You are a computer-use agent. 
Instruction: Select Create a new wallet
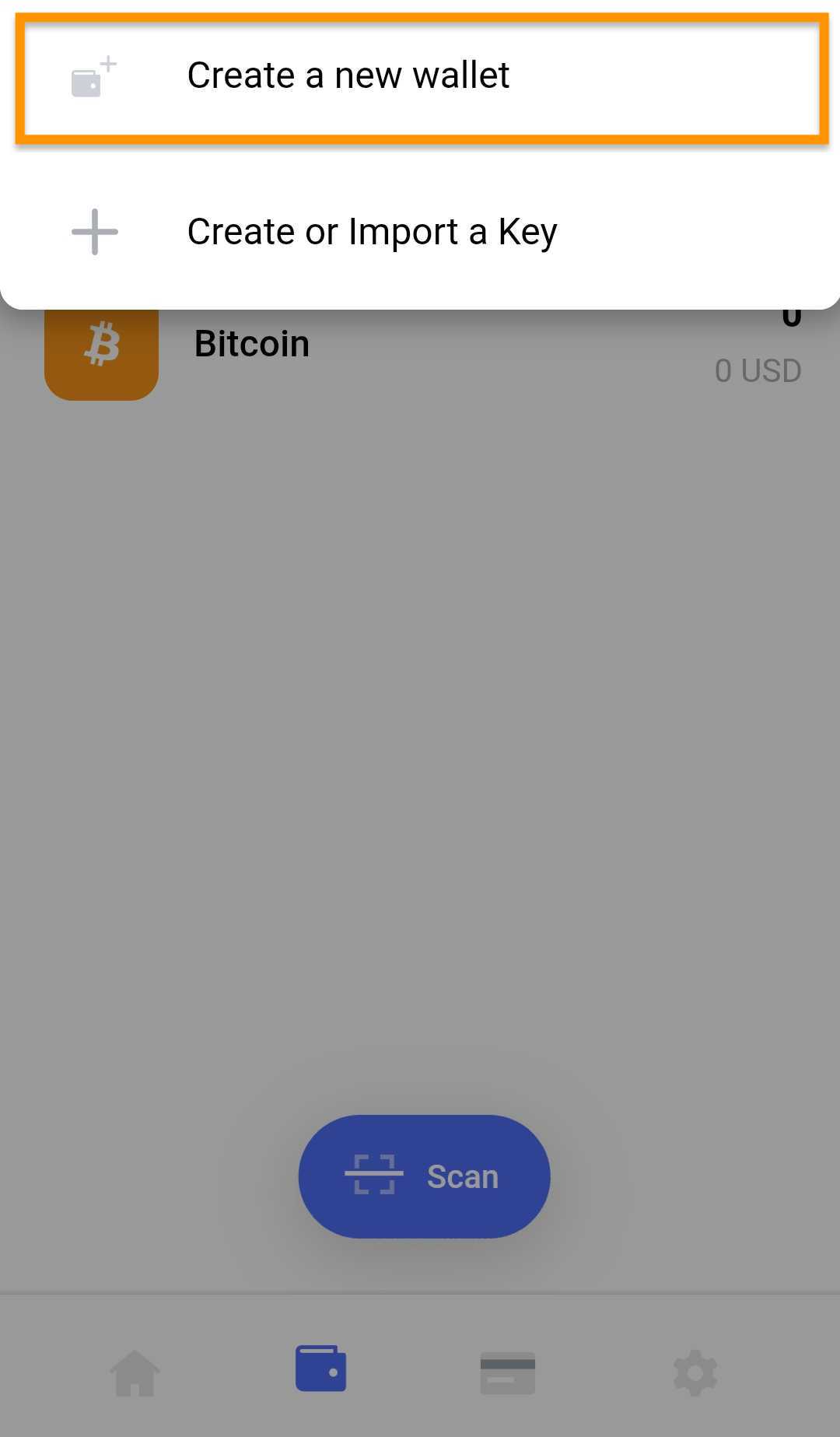coord(421,77)
